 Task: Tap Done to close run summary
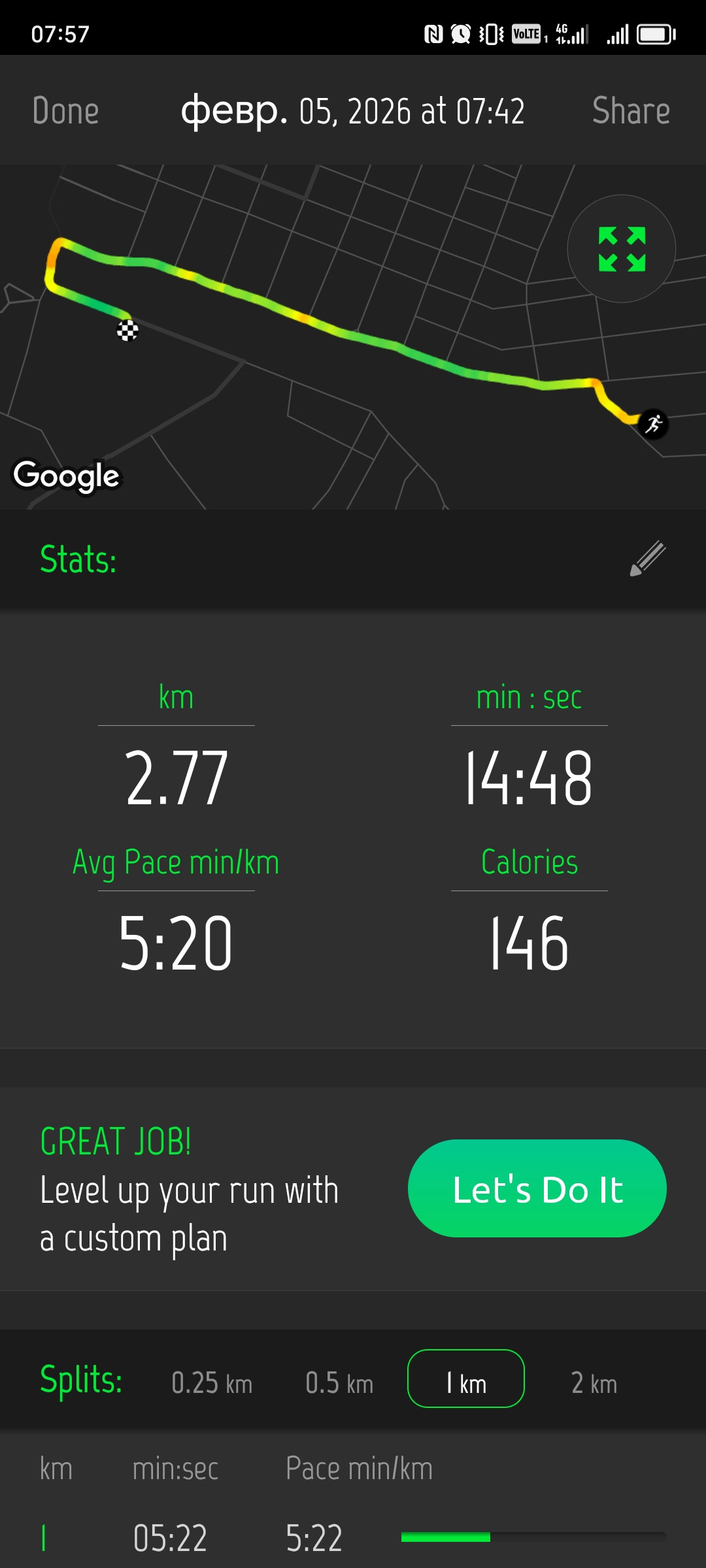(x=65, y=110)
